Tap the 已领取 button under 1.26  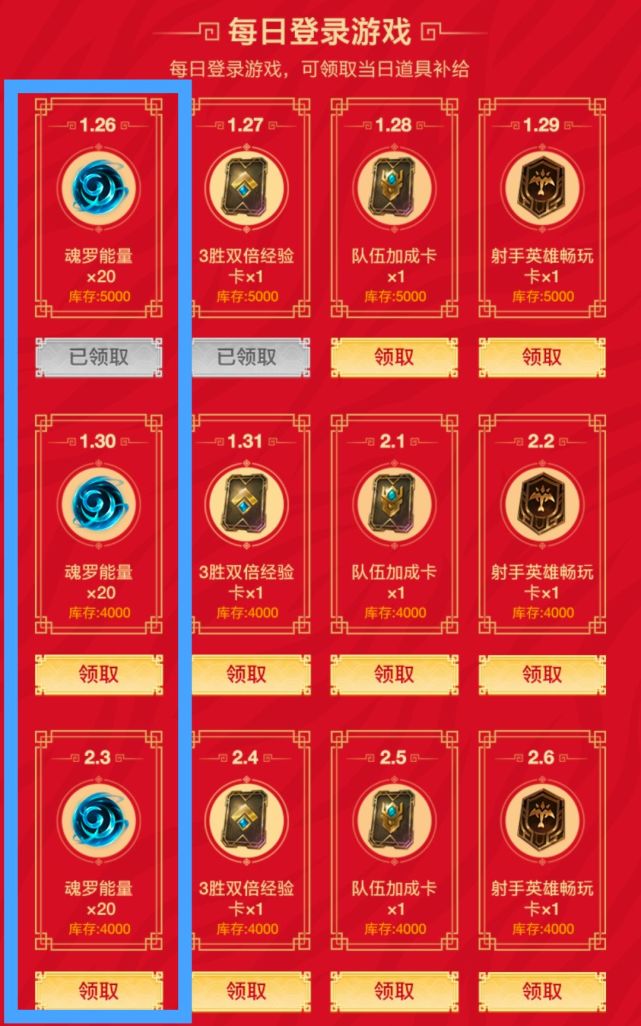[x=98, y=357]
